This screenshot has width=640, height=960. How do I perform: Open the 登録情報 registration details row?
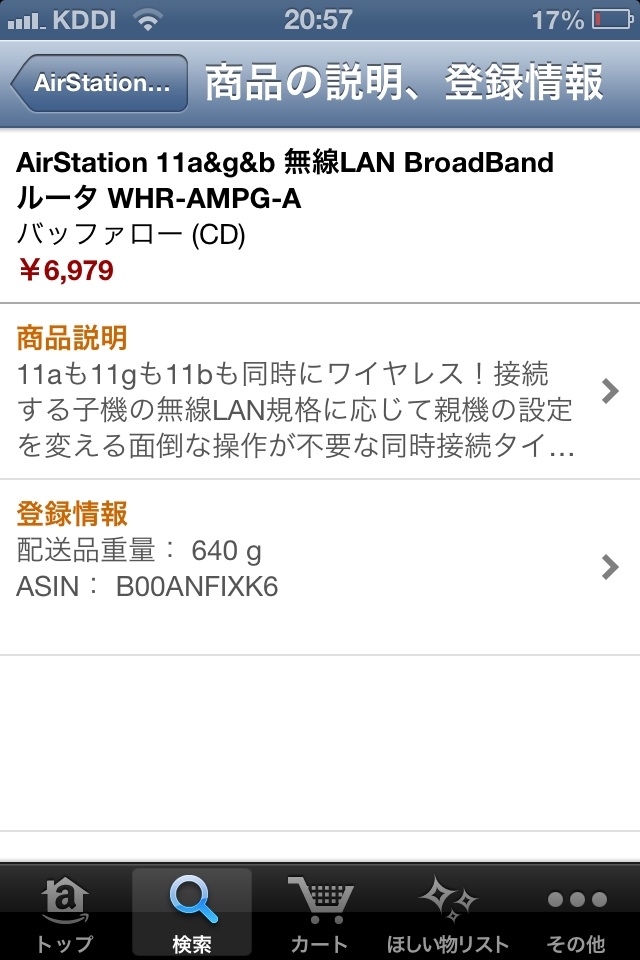point(320,566)
